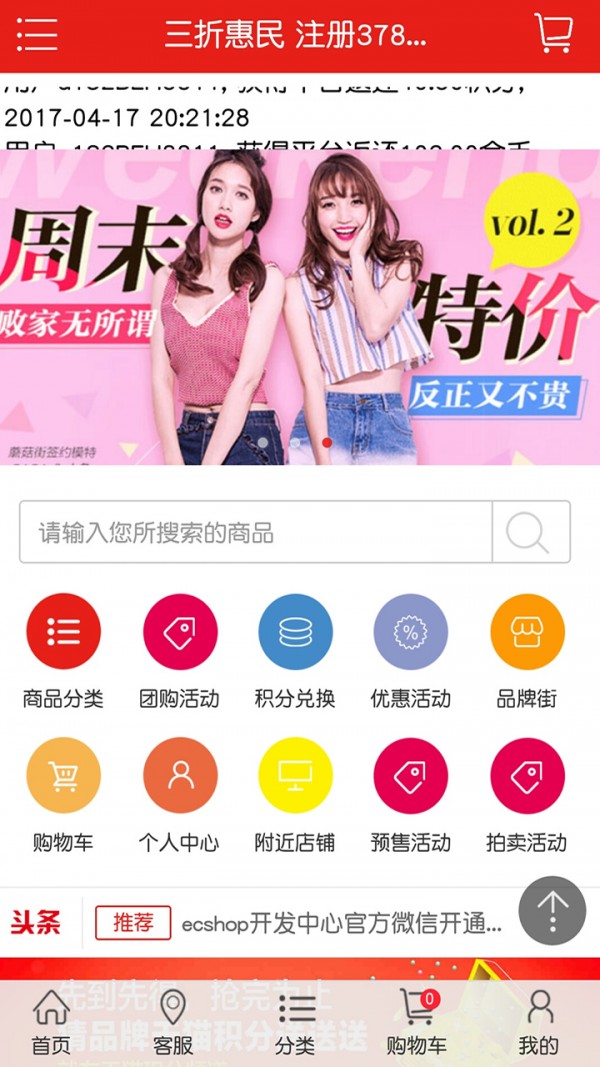Open the 周末特价 promotional banner
The height and width of the screenshot is (1067, 600).
(x=300, y=307)
